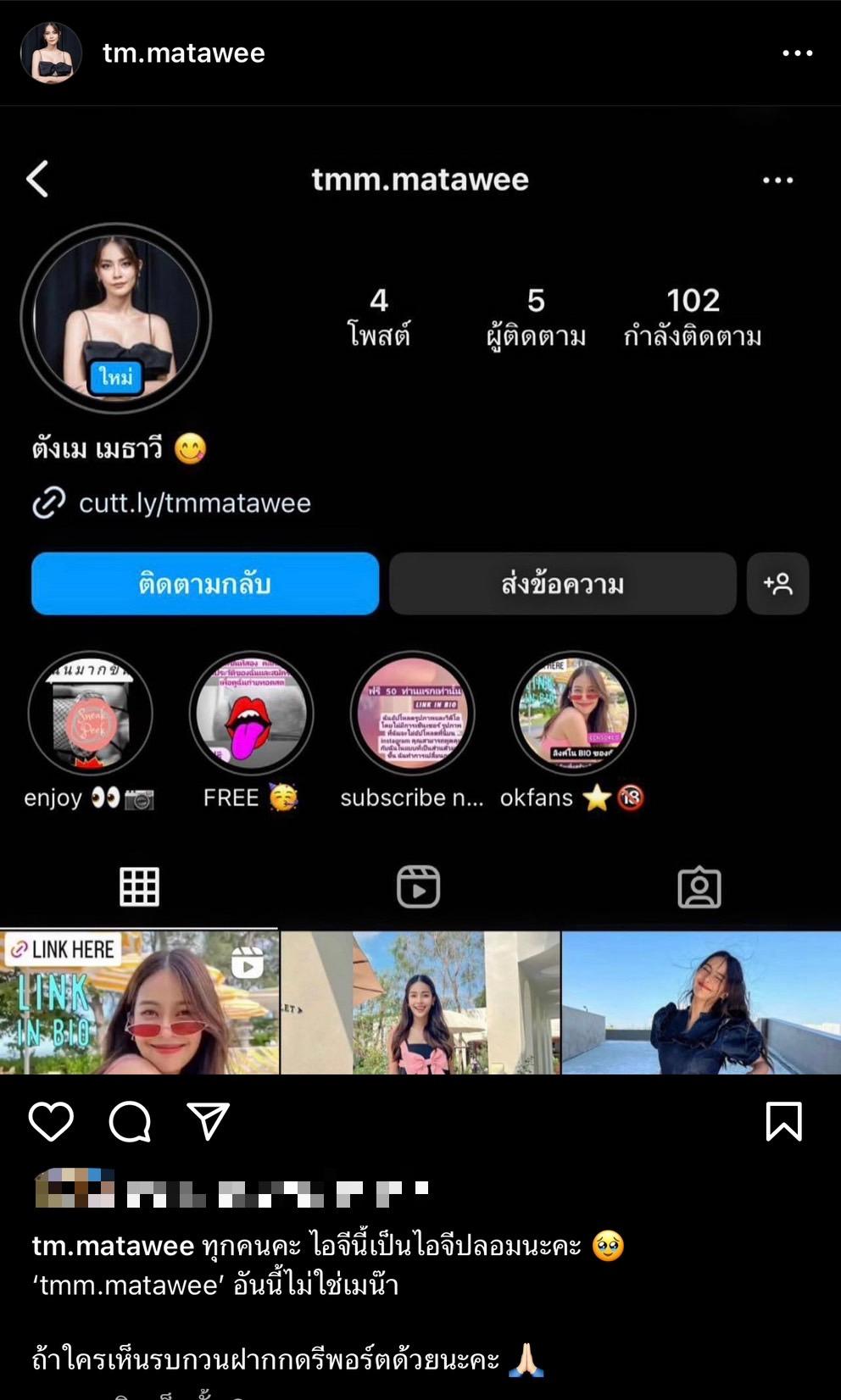The height and width of the screenshot is (1400, 841).
Task: Share this post via the paper plane icon
Action: 208,1122
